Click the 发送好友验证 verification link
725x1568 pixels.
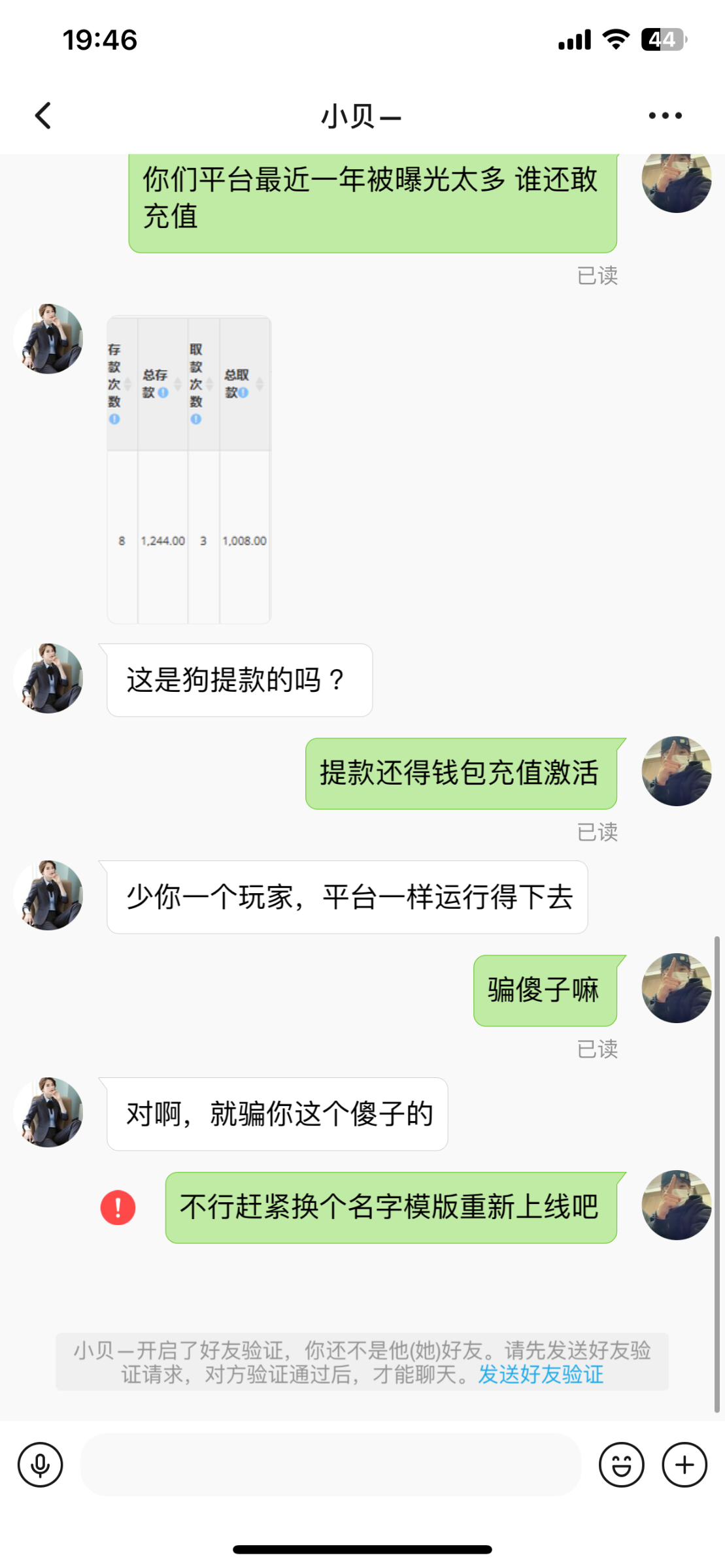point(539,1376)
